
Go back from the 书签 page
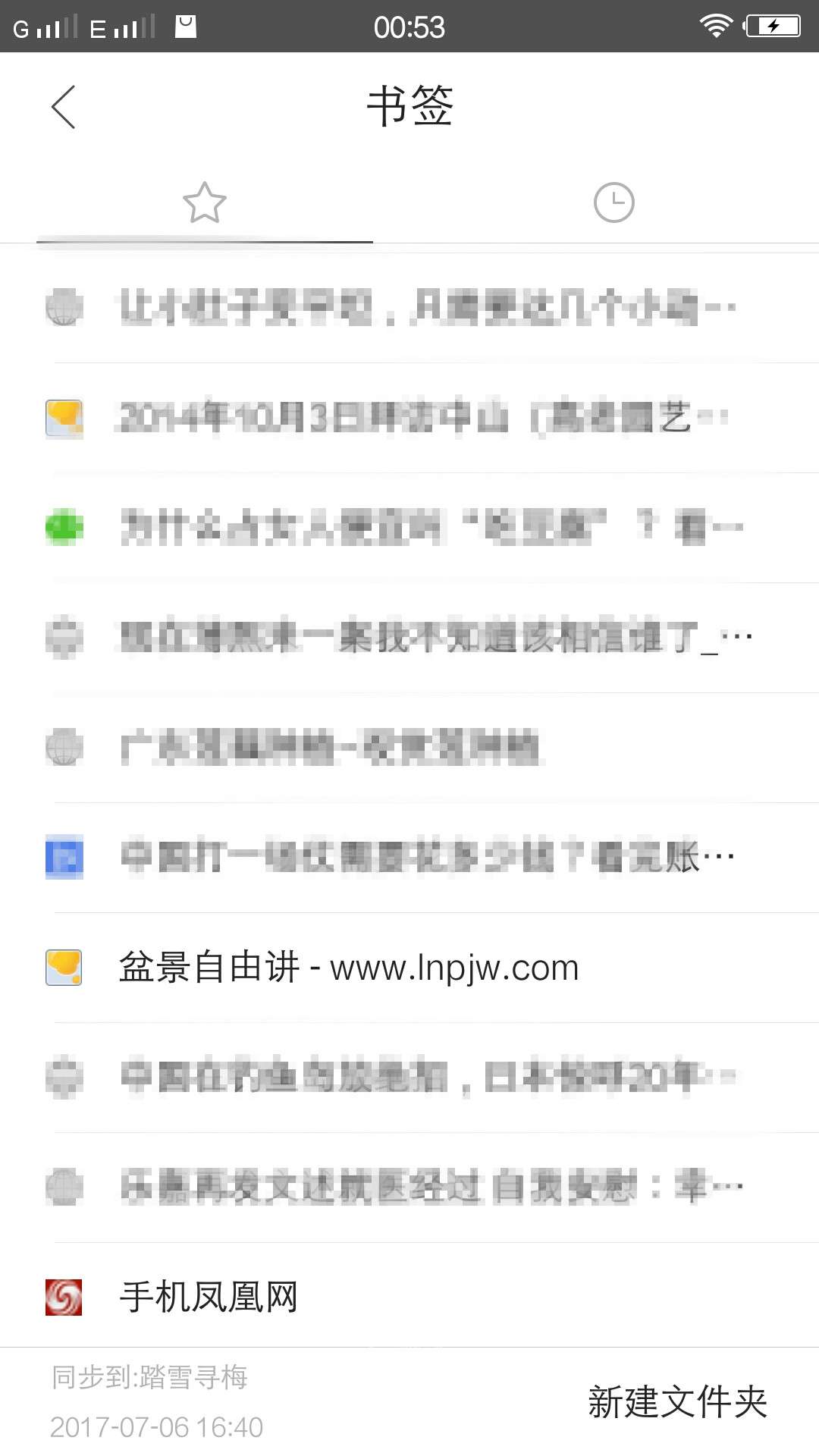click(x=64, y=107)
